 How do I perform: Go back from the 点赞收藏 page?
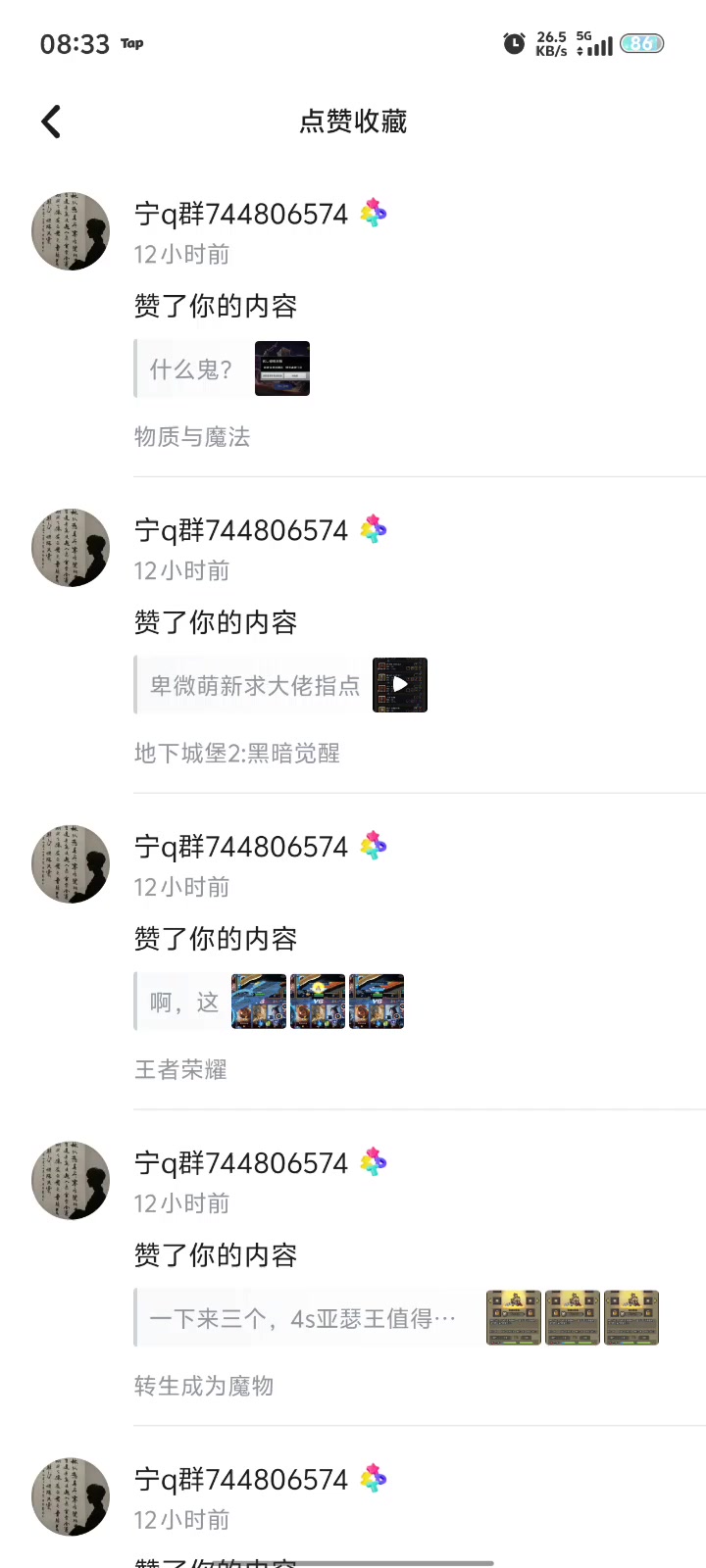click(x=51, y=122)
